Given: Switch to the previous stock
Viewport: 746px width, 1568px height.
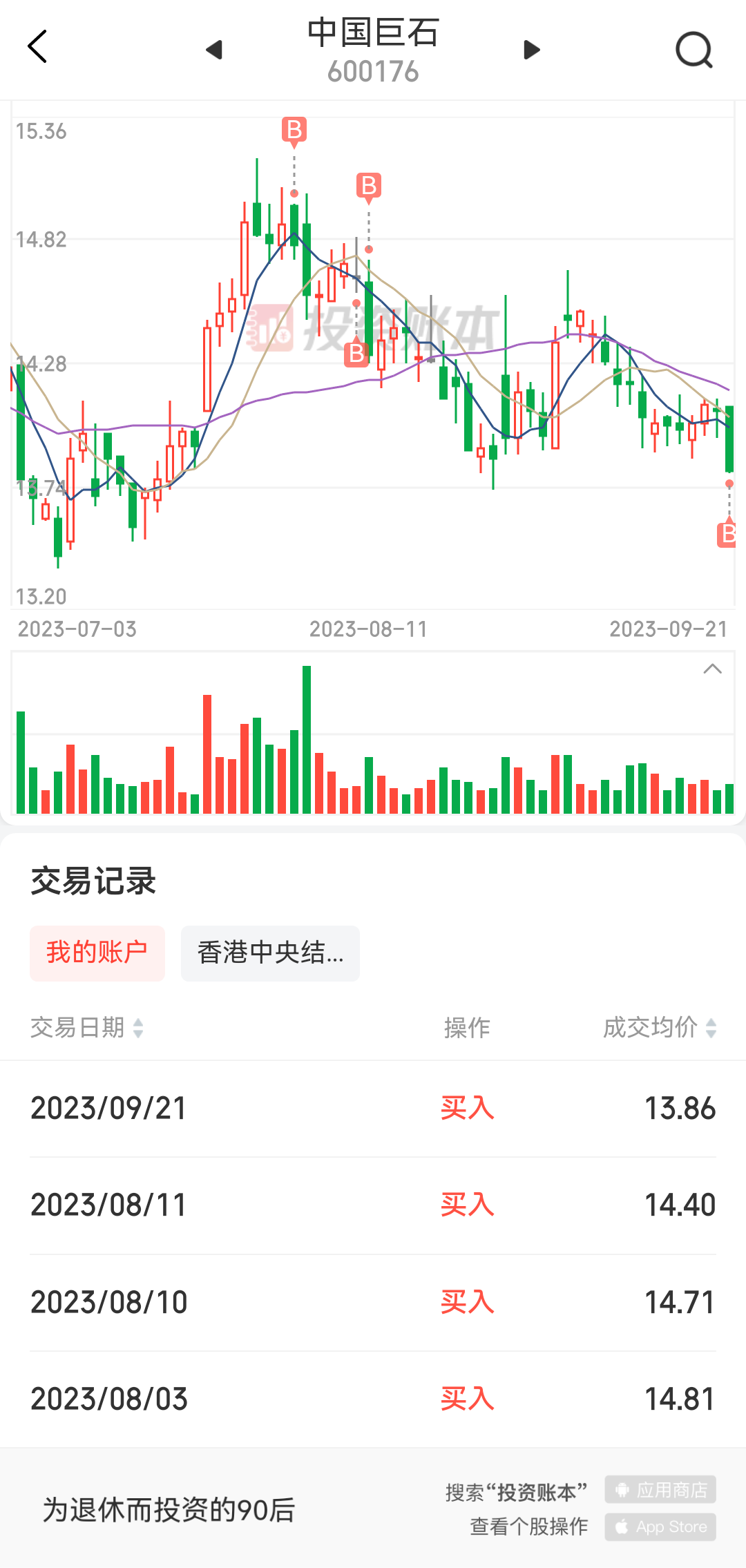Looking at the screenshot, I should point(214,50).
